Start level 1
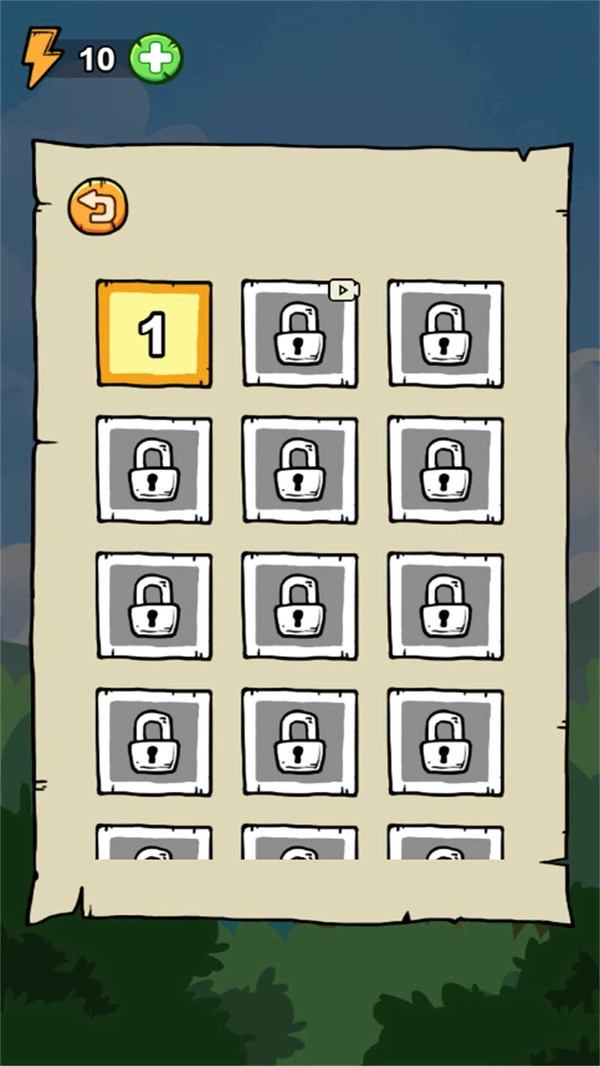This screenshot has width=600, height=1066. tap(154, 334)
